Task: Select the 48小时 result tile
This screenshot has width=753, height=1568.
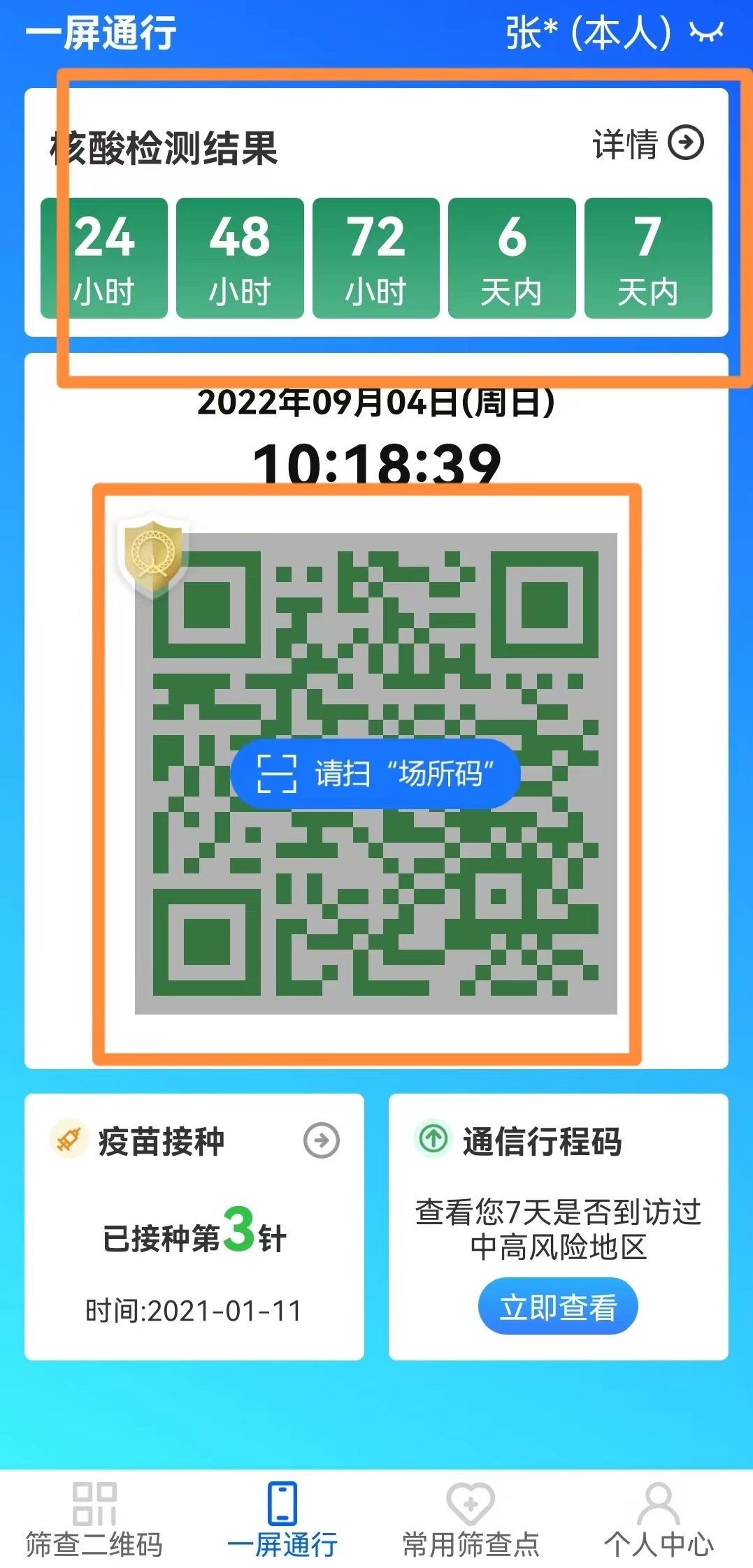Action: click(240, 259)
